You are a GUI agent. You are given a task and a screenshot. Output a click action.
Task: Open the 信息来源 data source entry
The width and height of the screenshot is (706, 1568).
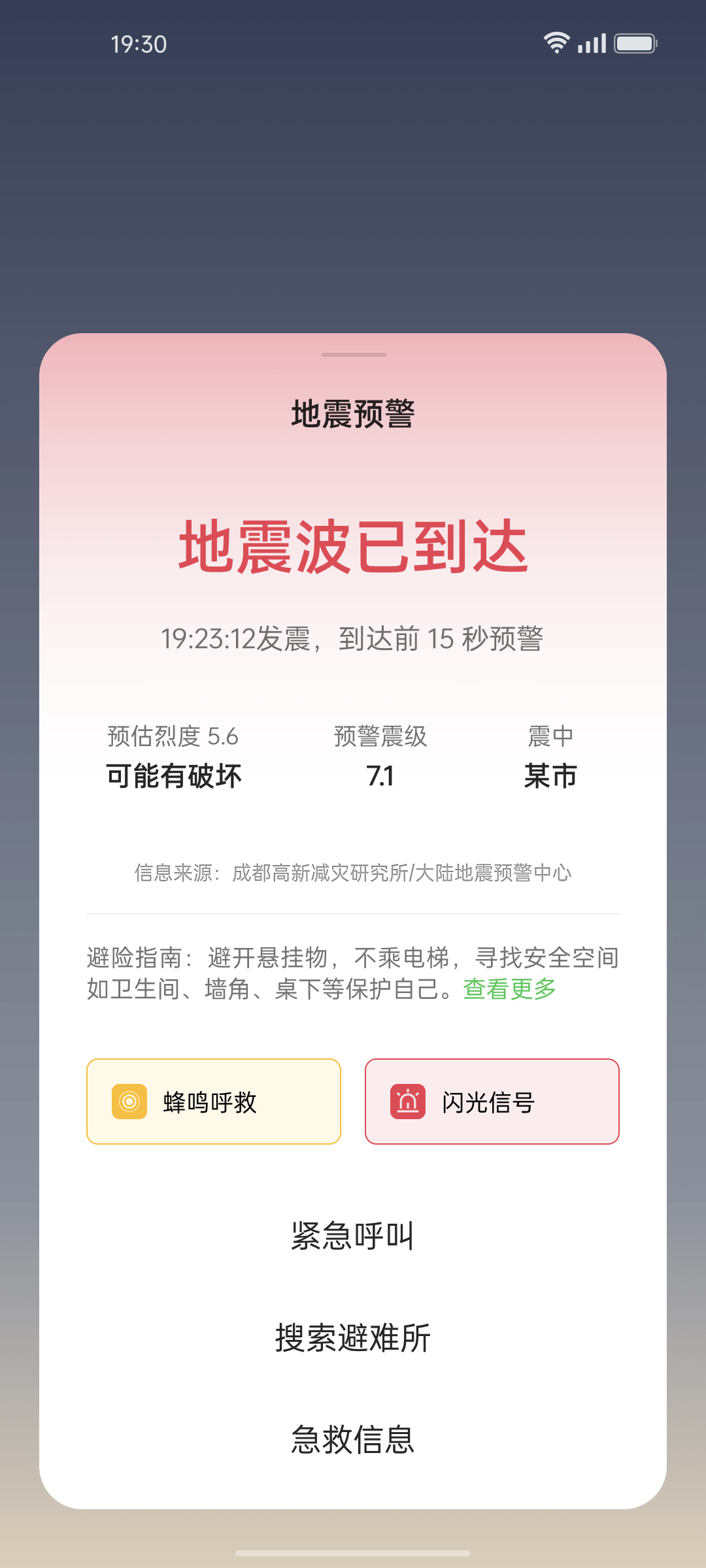353,874
